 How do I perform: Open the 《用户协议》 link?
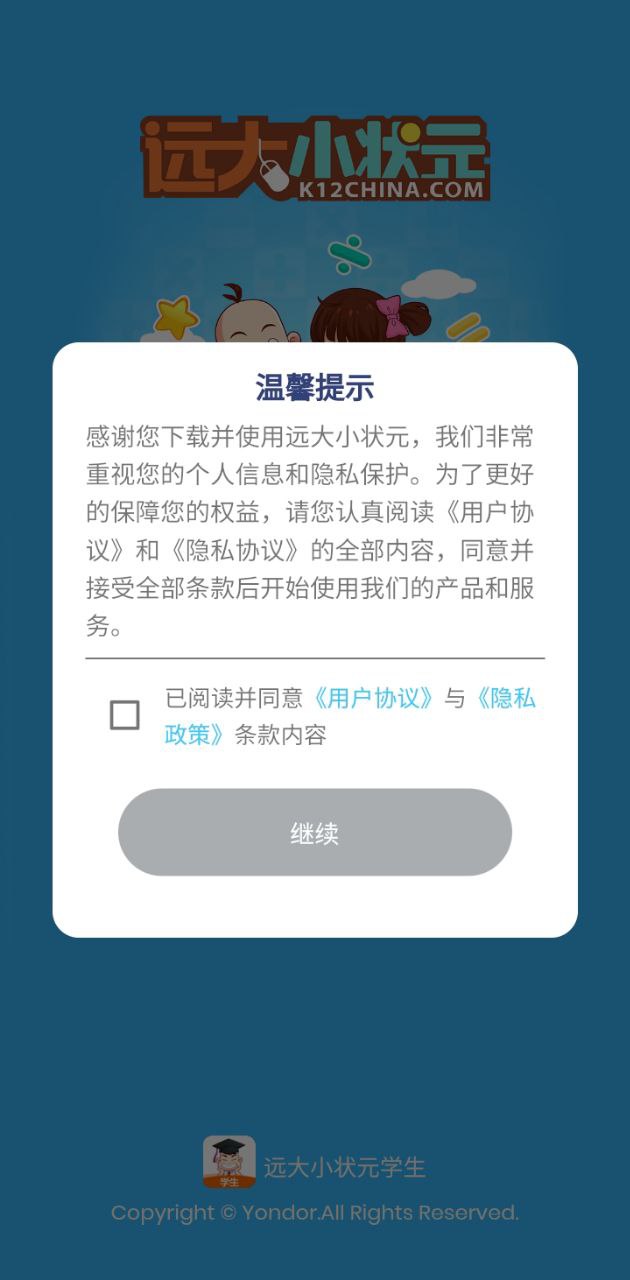(x=374, y=698)
